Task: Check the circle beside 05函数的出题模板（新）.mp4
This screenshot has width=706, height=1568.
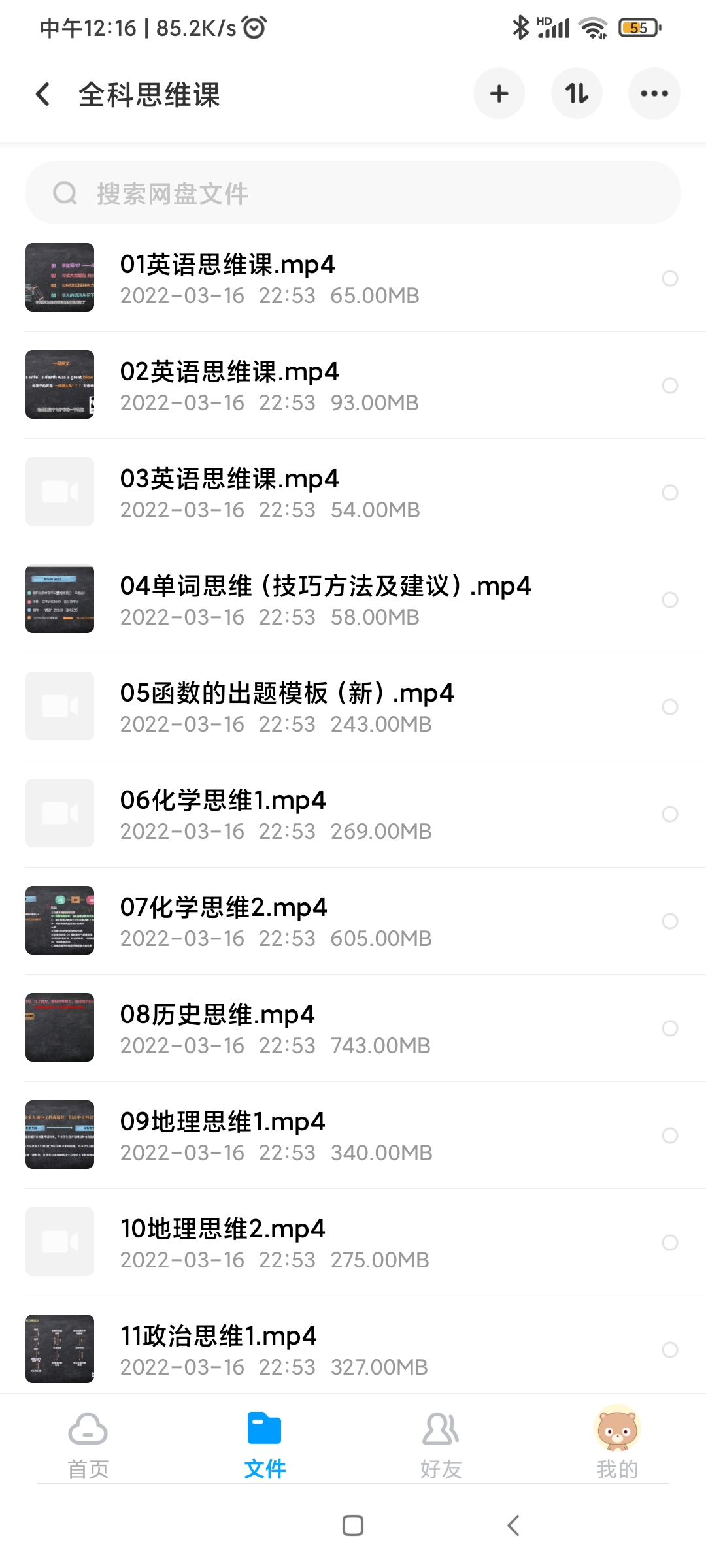Action: (669, 707)
